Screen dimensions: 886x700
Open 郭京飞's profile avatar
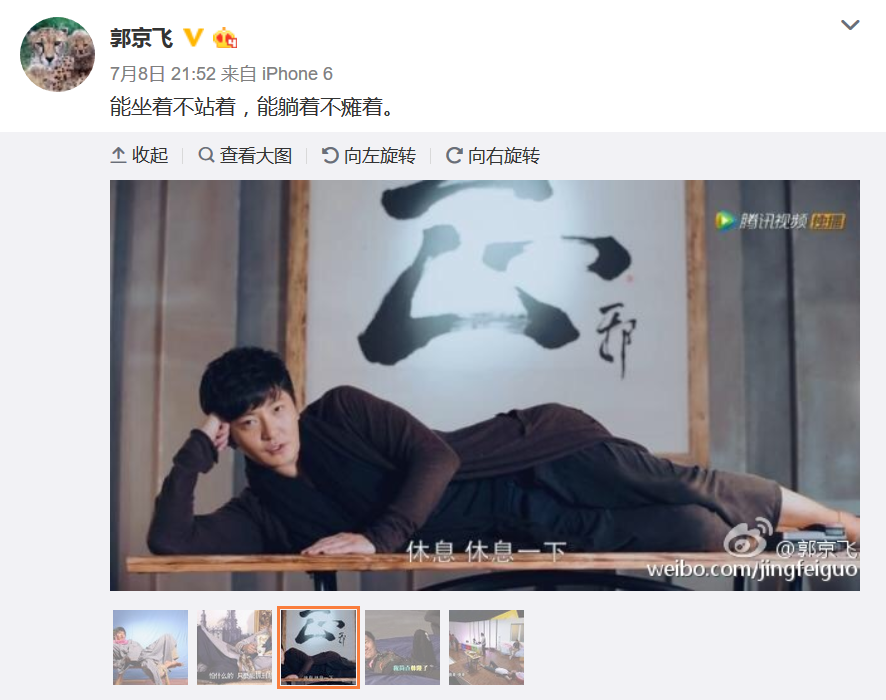coord(57,54)
